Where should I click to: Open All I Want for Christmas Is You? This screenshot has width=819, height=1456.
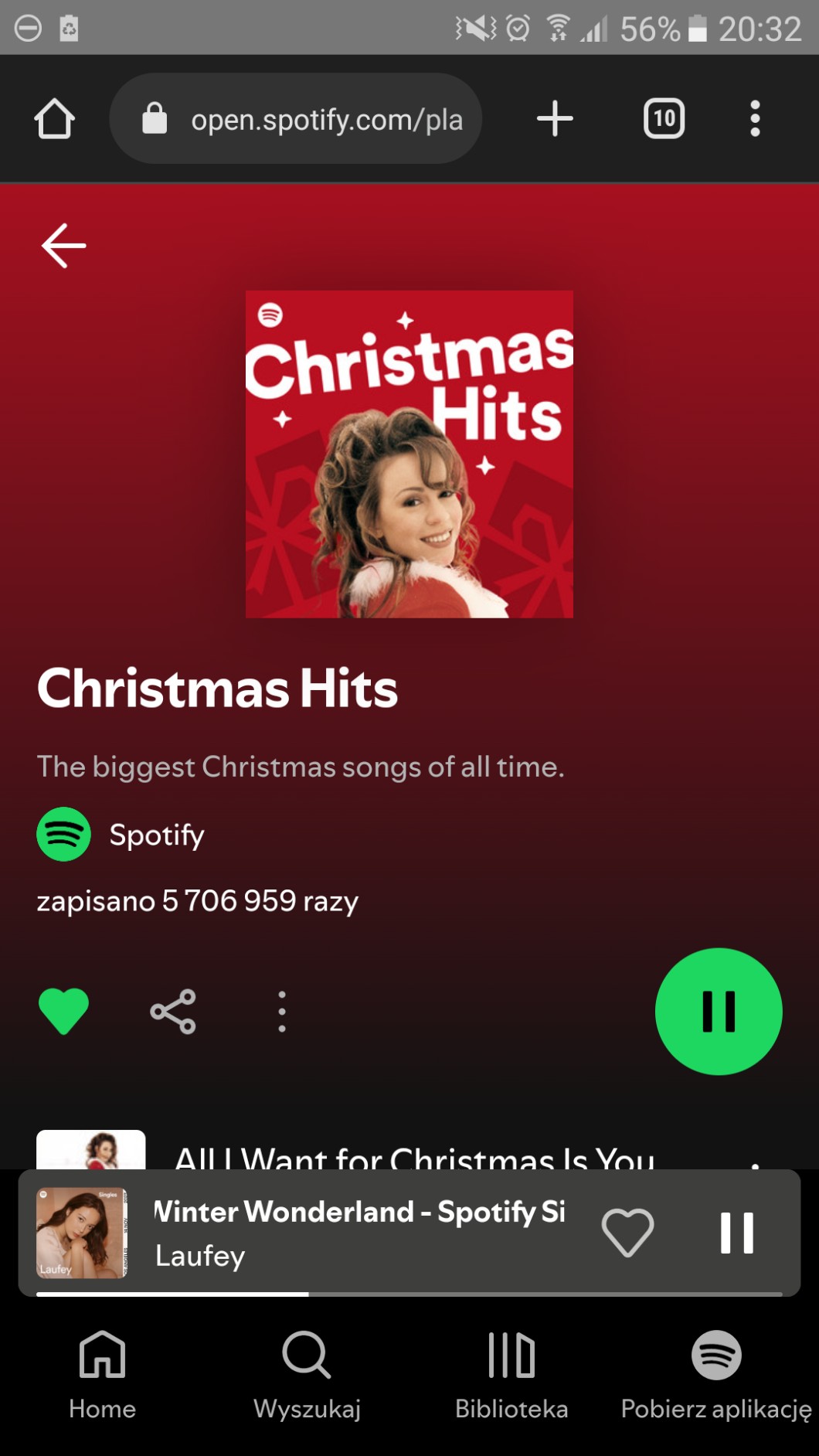coord(414,1155)
